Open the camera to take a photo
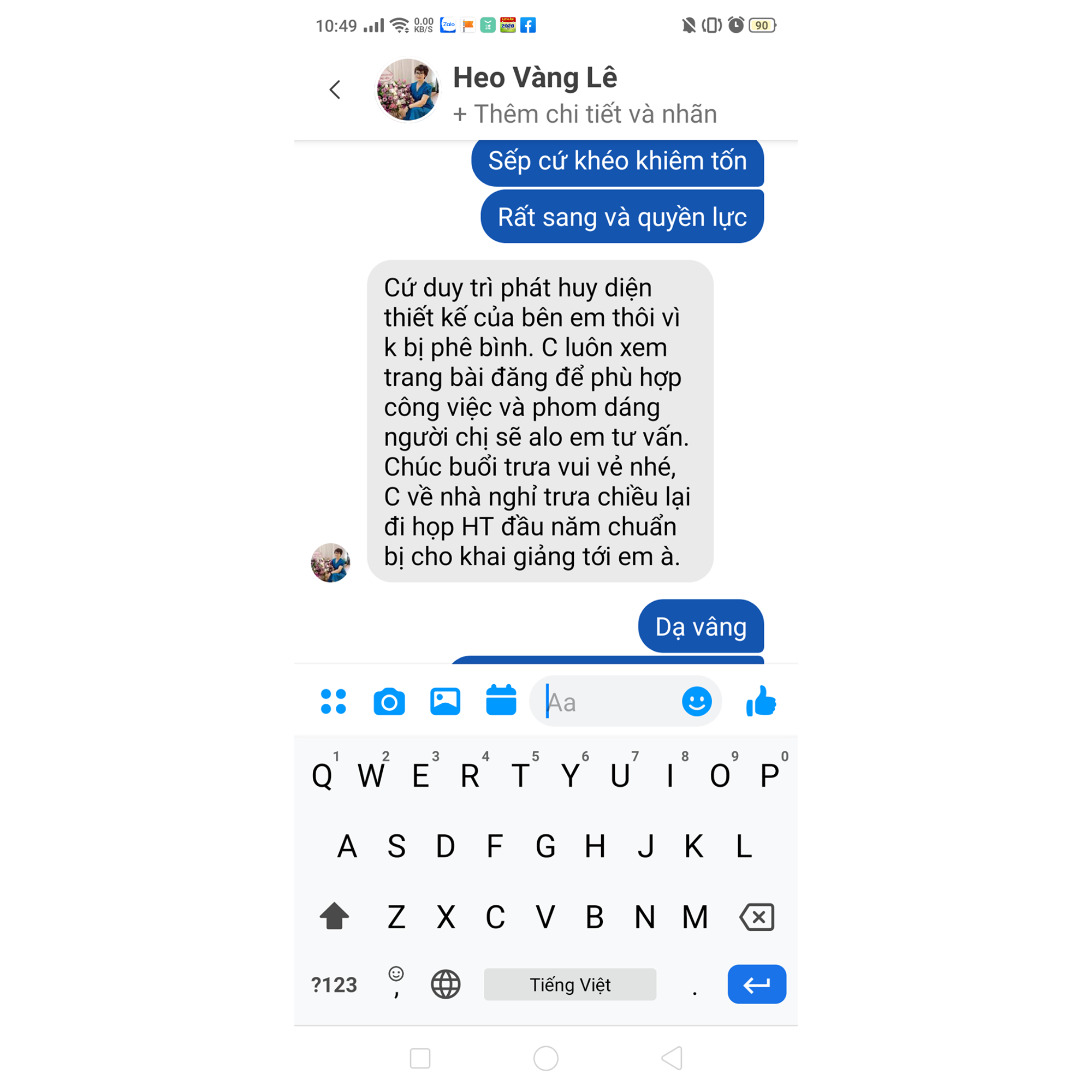1092x1092 pixels. pos(389,702)
